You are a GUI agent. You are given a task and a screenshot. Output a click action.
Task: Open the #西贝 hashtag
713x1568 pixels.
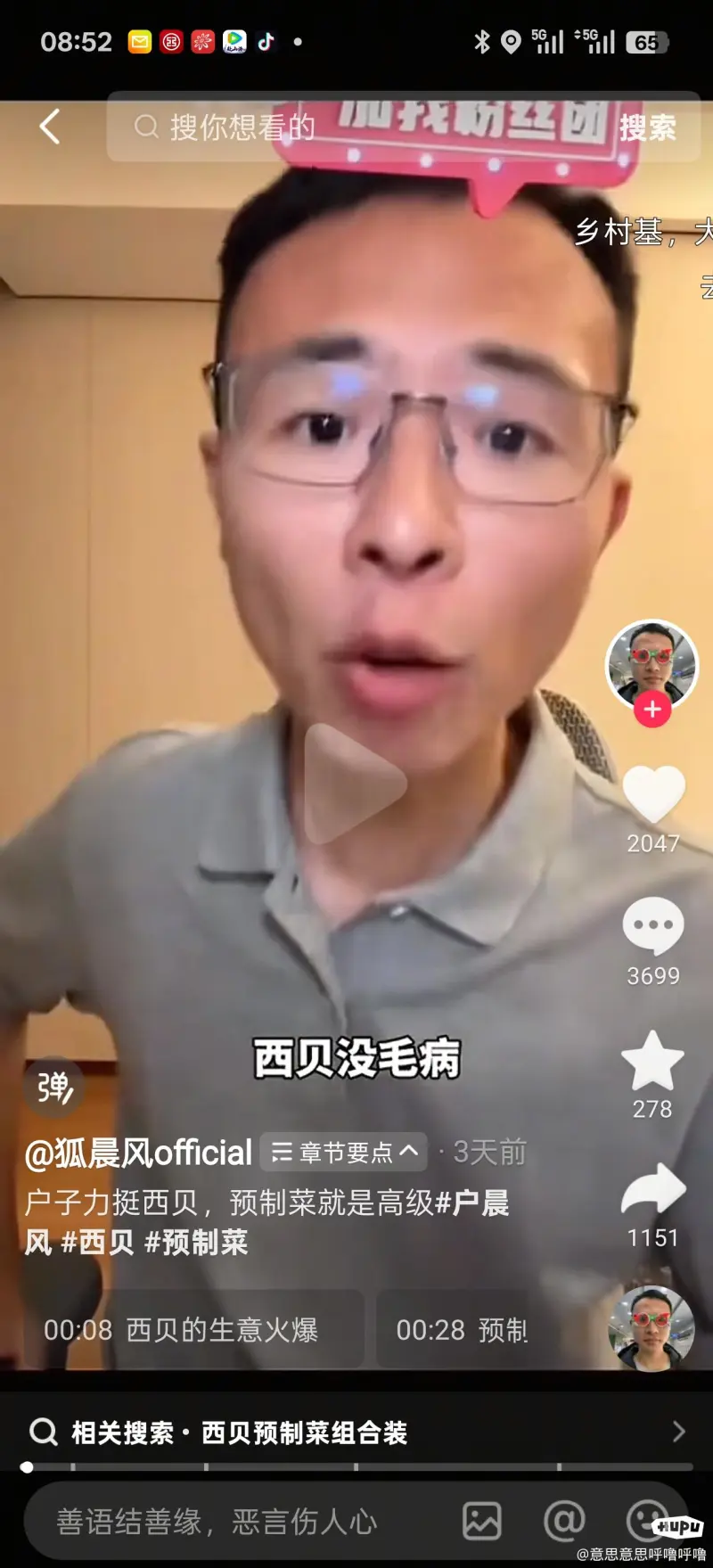point(97,1242)
